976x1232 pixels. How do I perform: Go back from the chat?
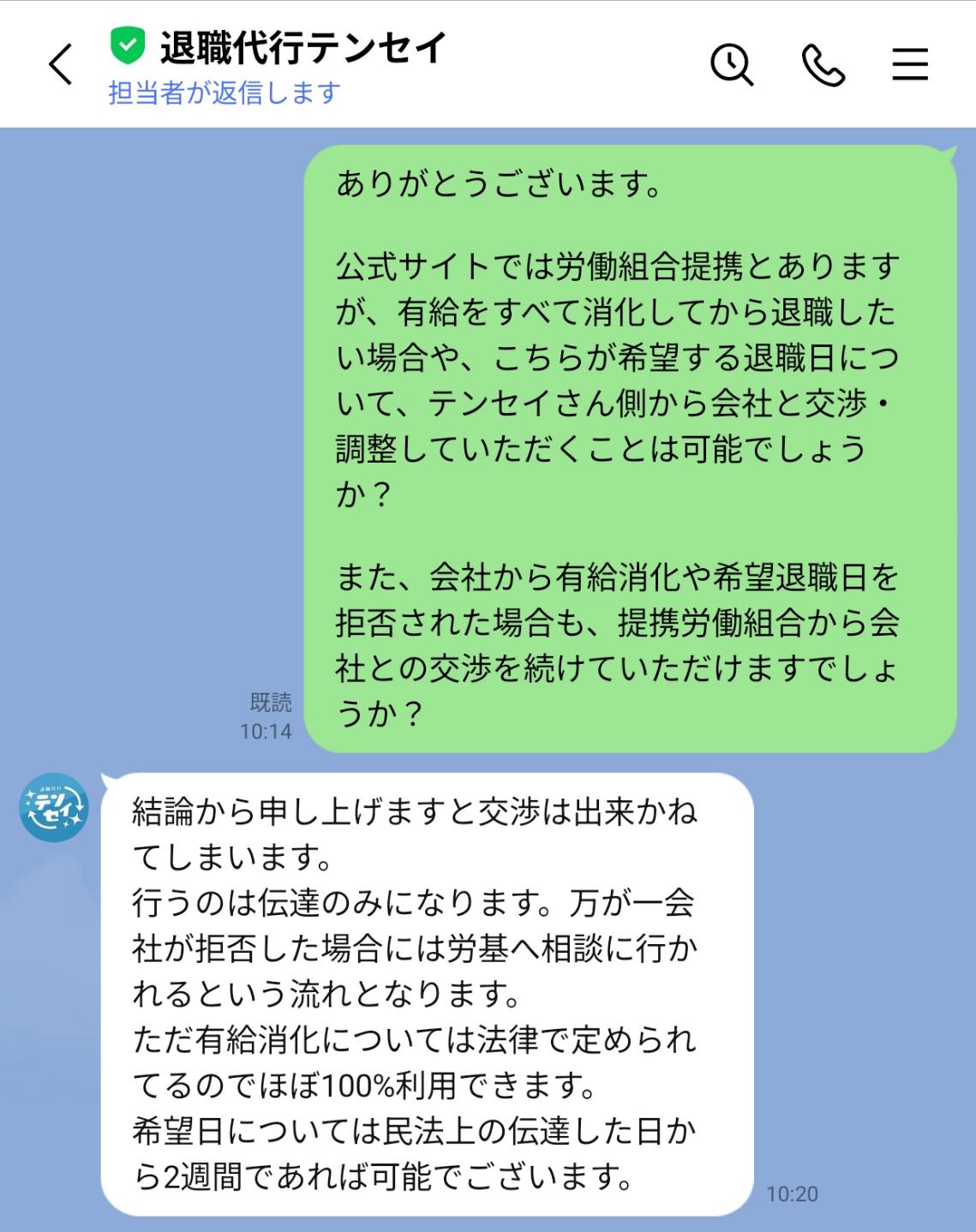pyautogui.click(x=60, y=64)
